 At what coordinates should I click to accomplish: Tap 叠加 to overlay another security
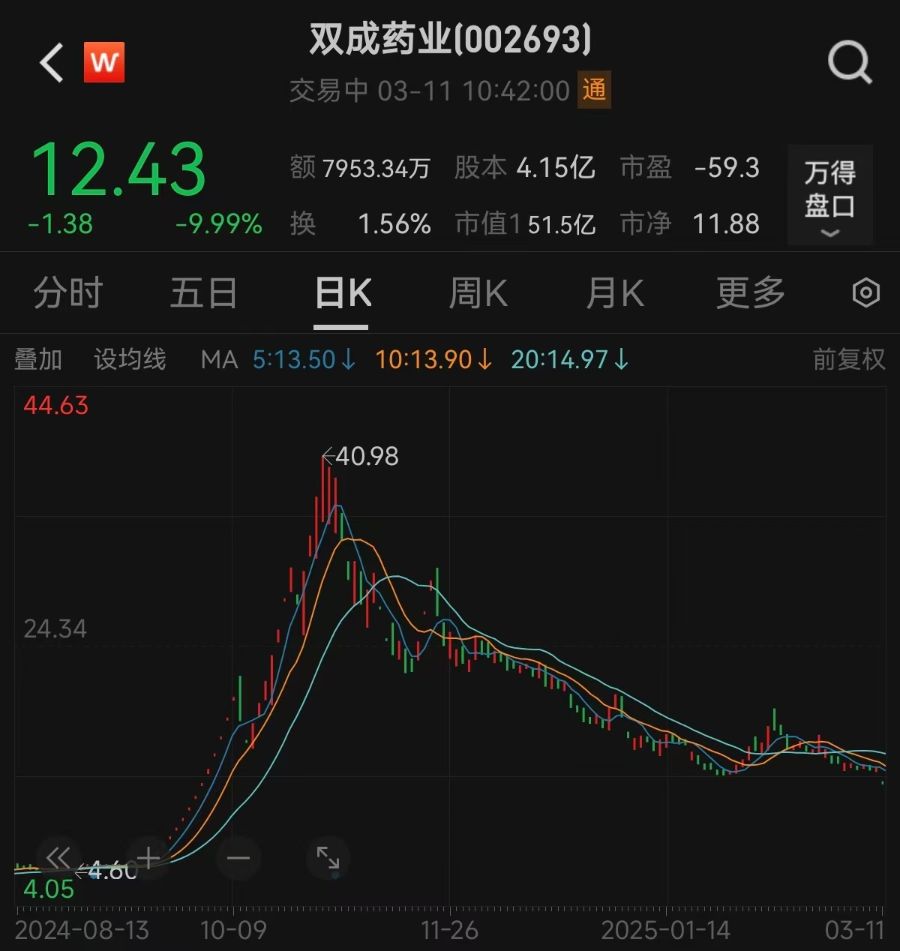pos(38,360)
